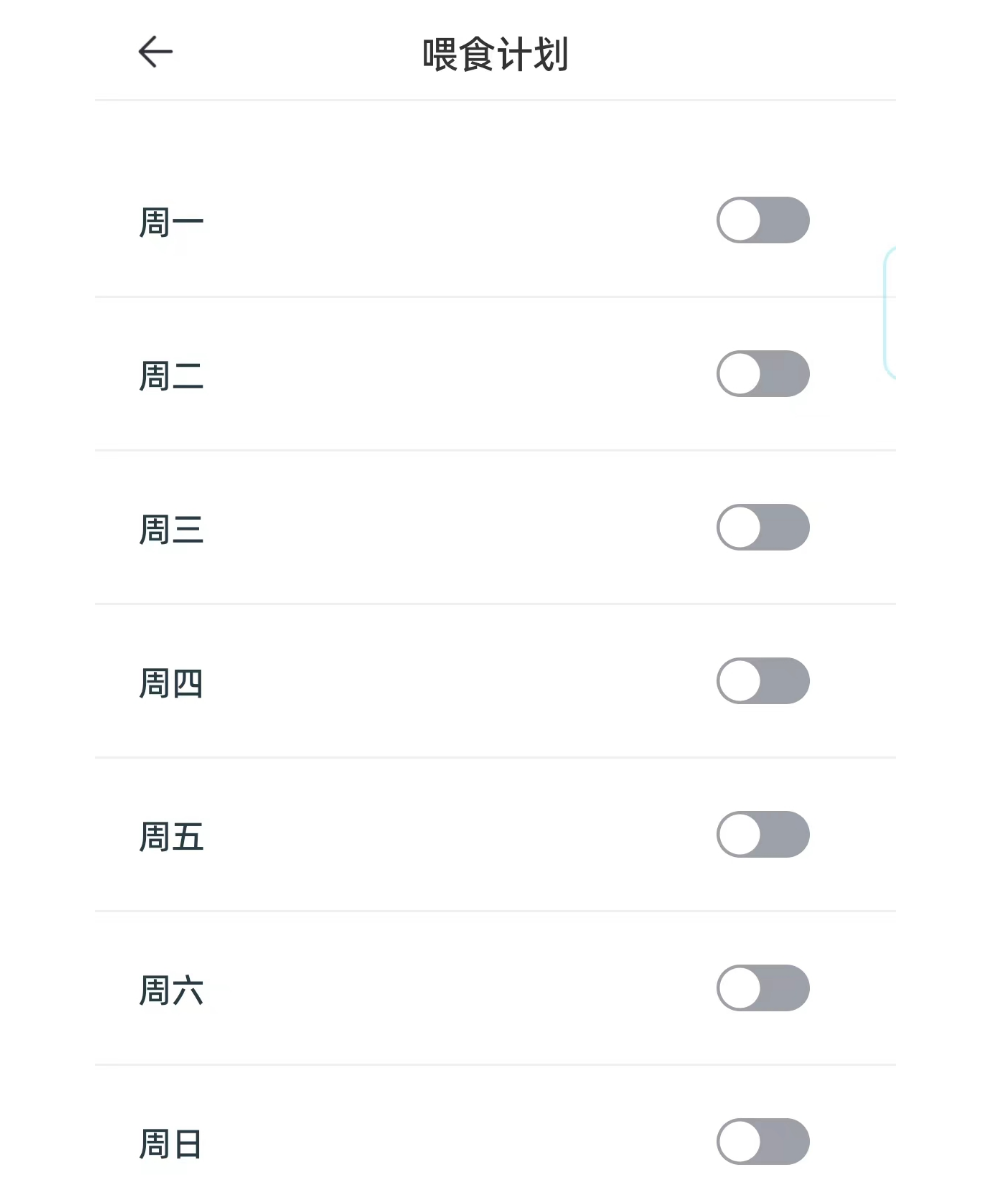Enable the 周一 feeding switch
The image size is (982, 1202).
click(x=762, y=220)
